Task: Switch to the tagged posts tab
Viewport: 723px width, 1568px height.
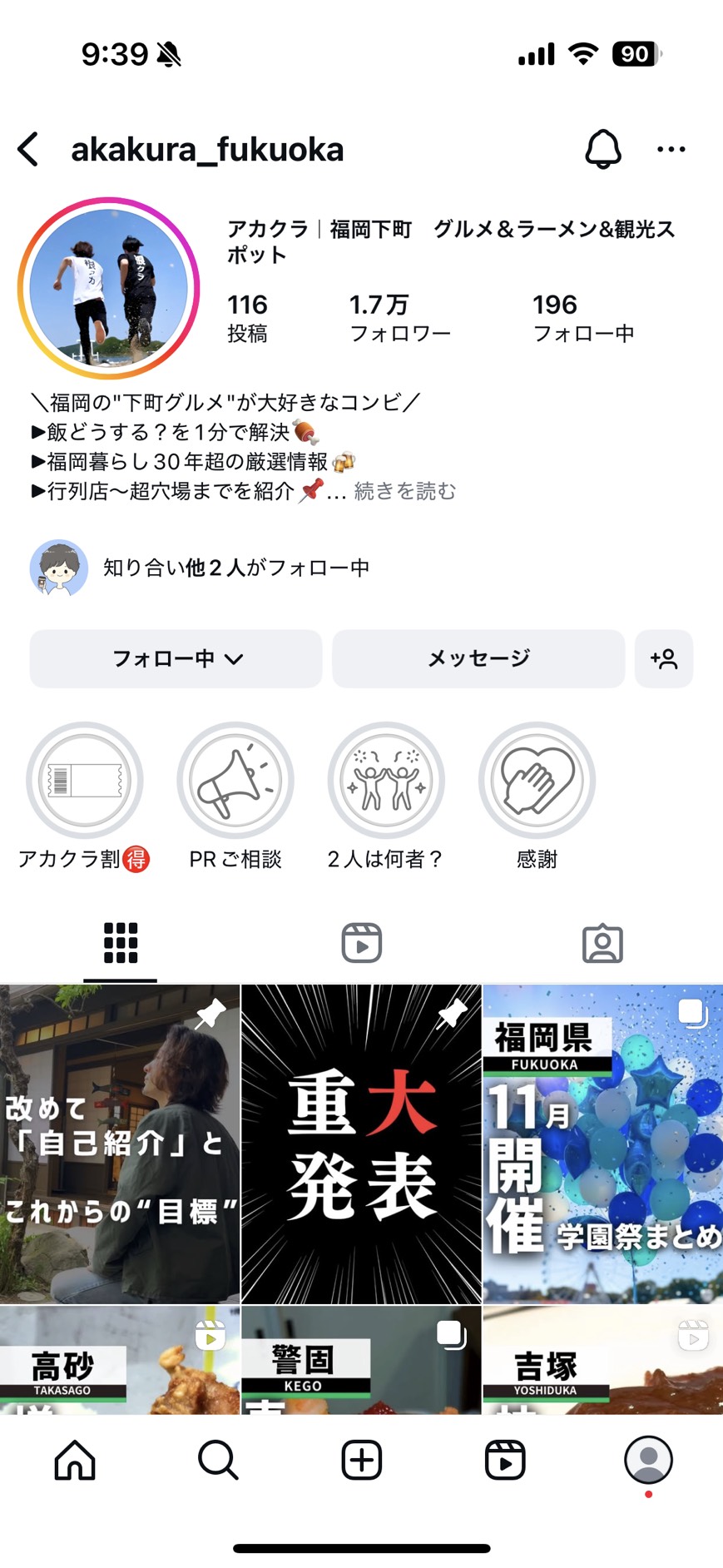Action: click(x=602, y=943)
